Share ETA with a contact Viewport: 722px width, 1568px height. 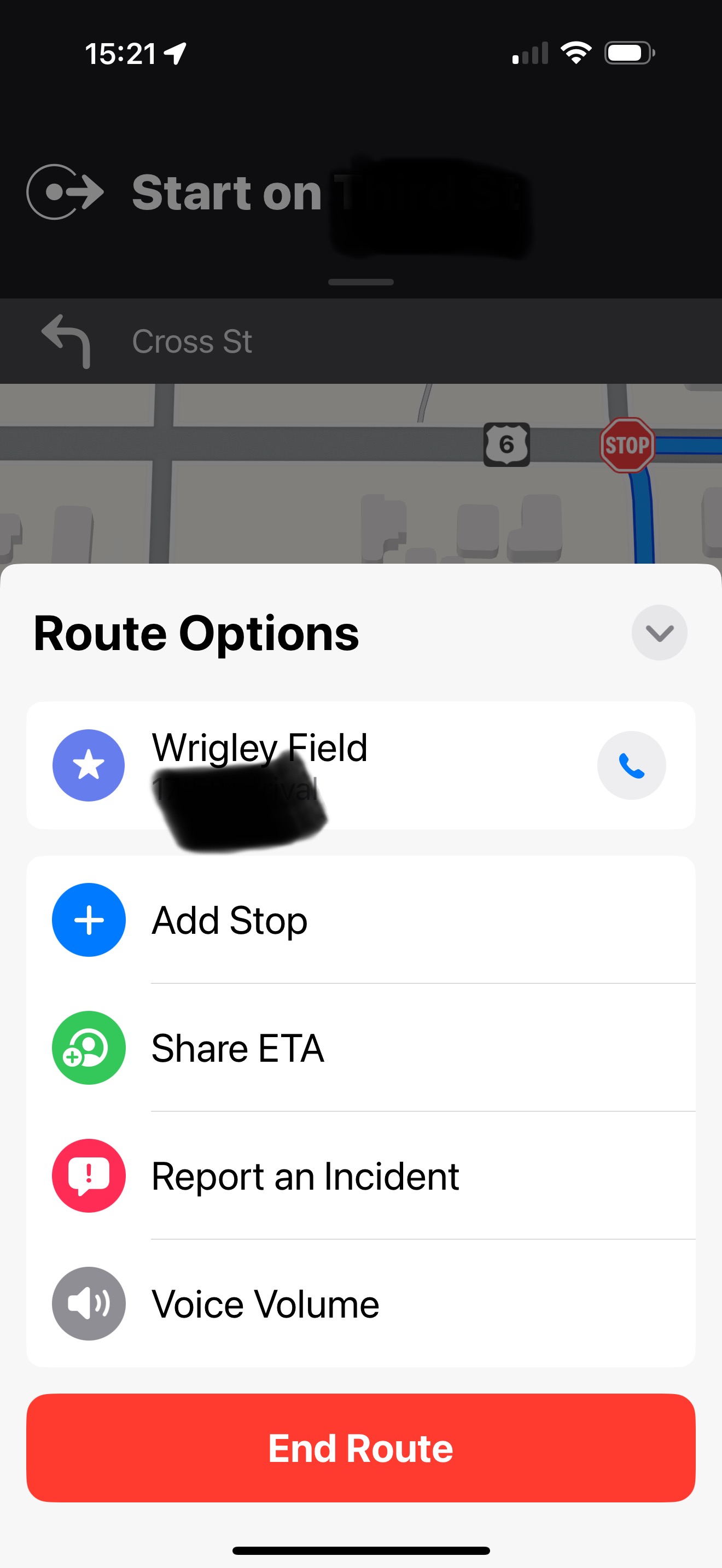pyautogui.click(x=360, y=1048)
